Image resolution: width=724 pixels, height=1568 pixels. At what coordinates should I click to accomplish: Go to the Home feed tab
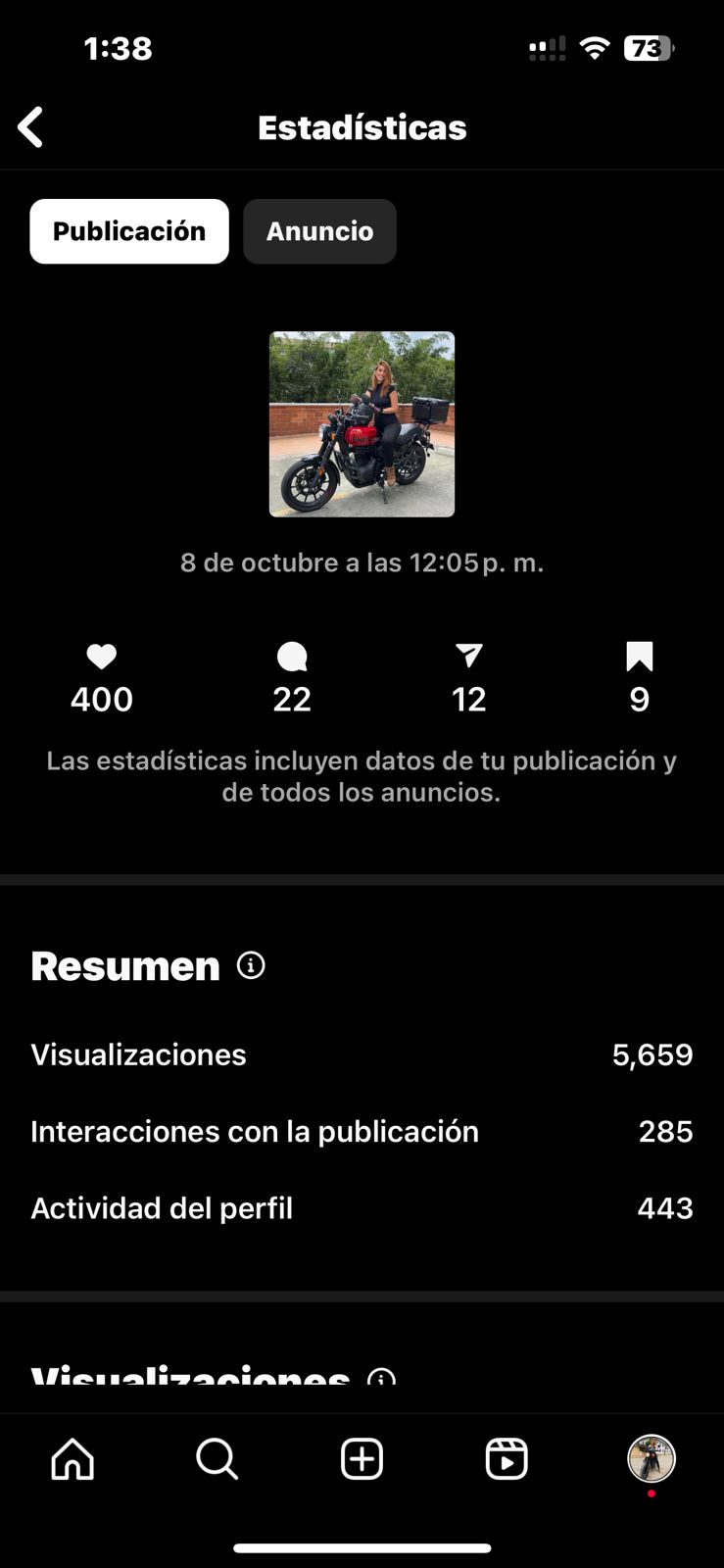tap(72, 1458)
